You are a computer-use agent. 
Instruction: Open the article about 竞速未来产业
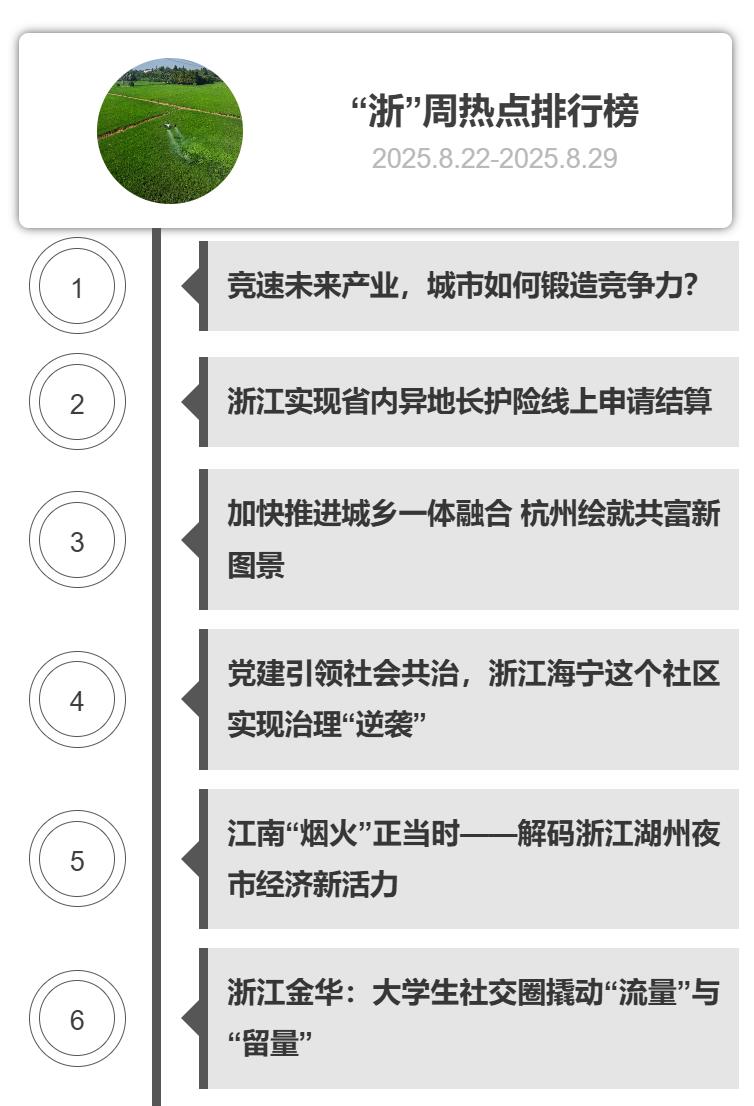click(x=462, y=287)
